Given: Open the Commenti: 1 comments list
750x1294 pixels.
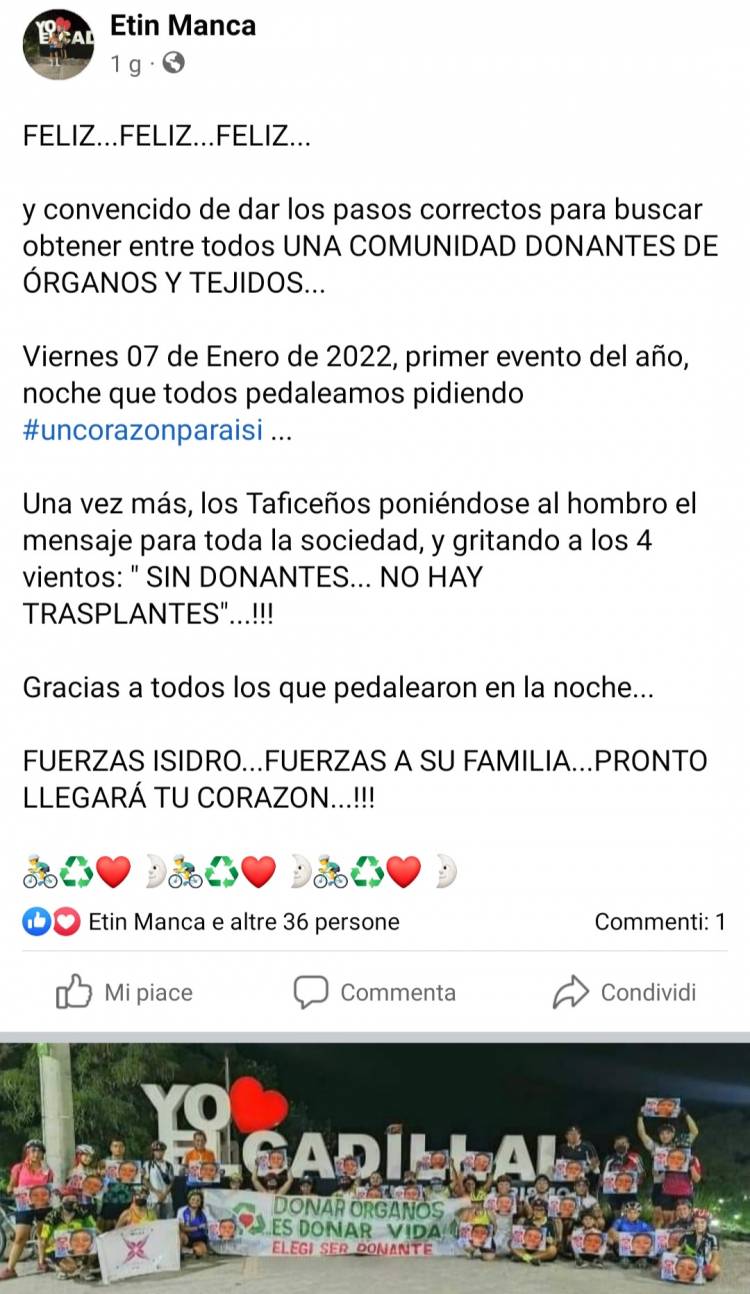Looking at the screenshot, I should (x=659, y=922).
